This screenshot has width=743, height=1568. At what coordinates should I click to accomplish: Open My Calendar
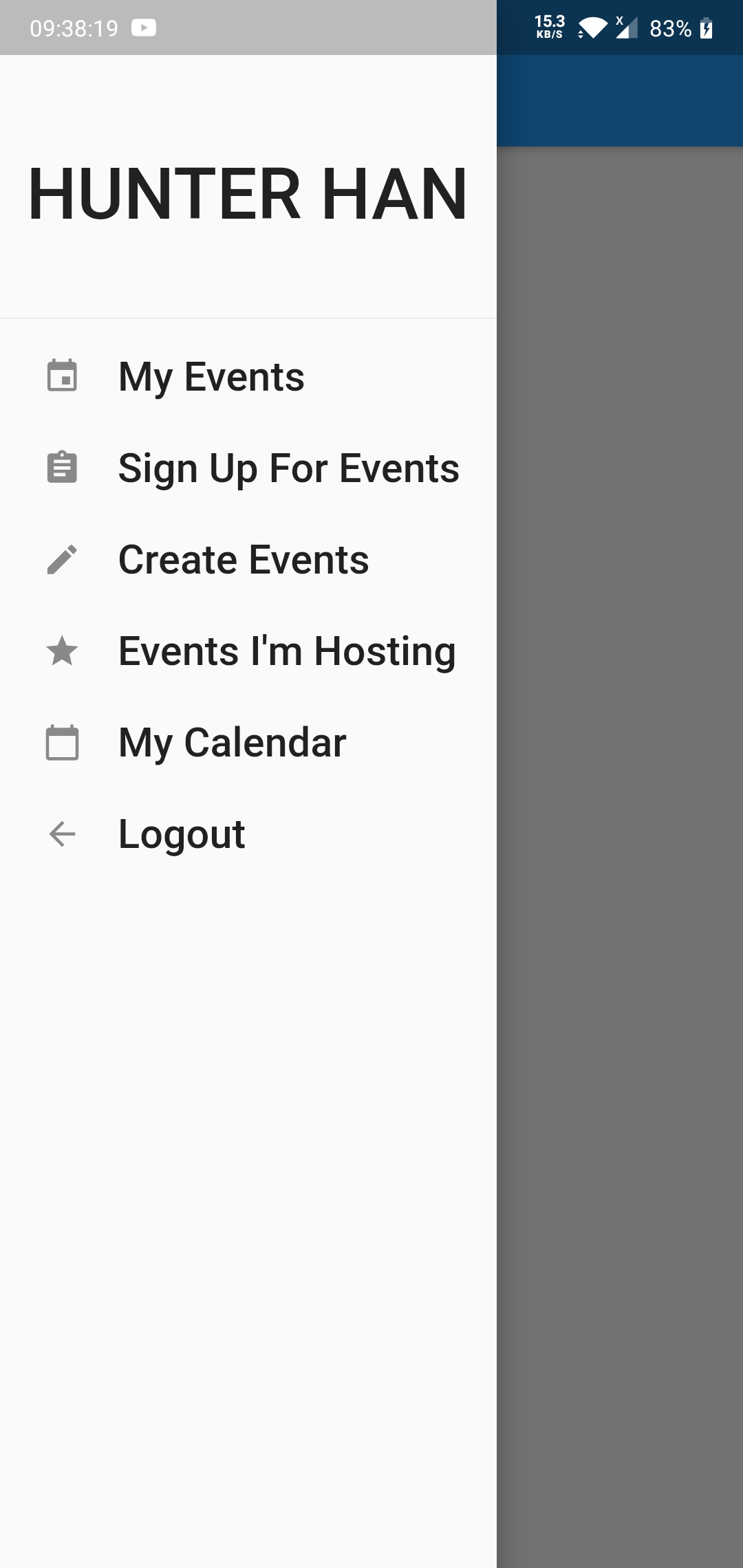click(x=233, y=743)
